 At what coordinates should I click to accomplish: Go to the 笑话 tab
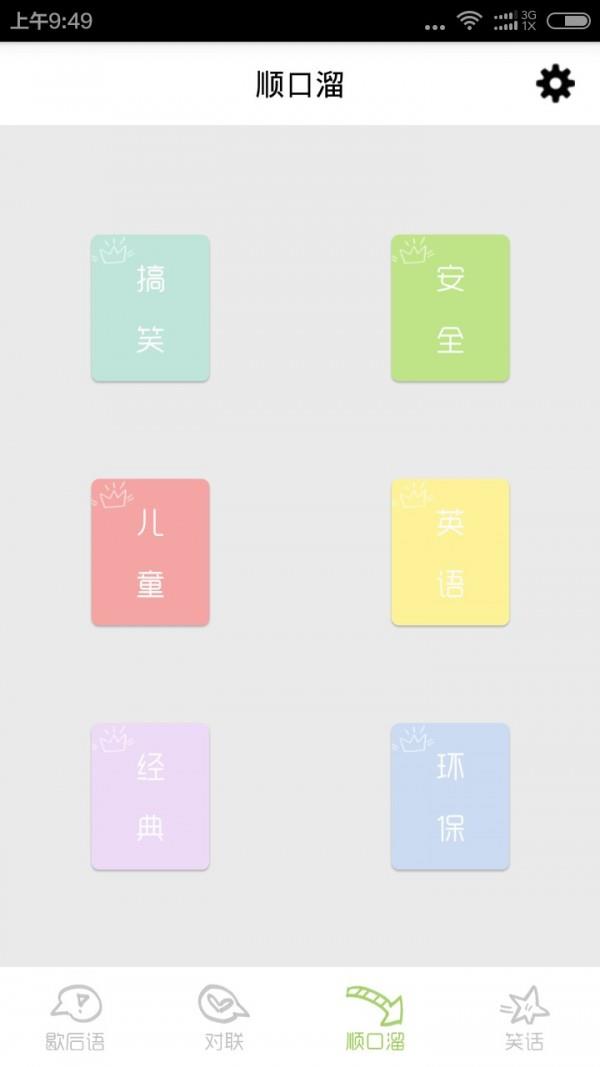[x=524, y=1017]
